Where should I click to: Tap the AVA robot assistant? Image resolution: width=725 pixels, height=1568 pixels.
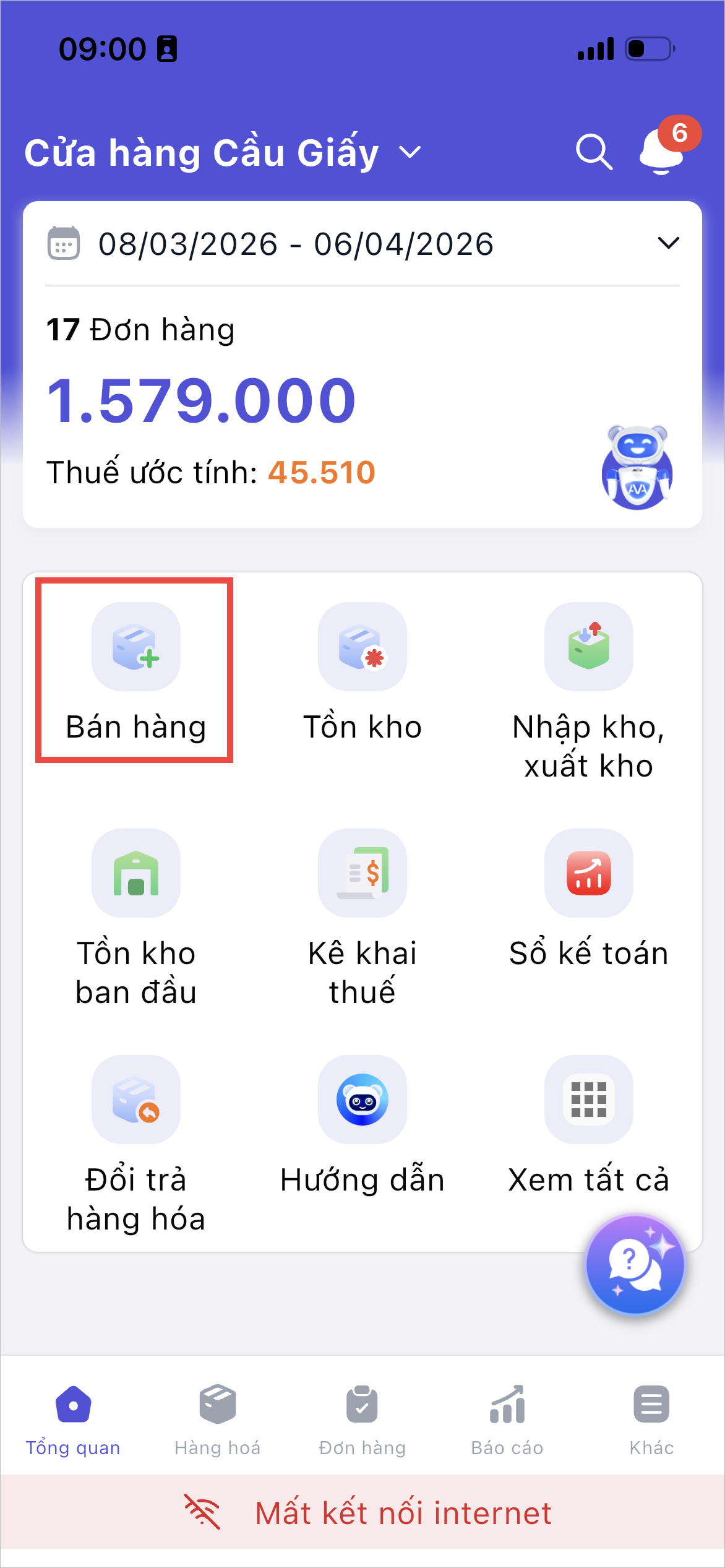(637, 468)
